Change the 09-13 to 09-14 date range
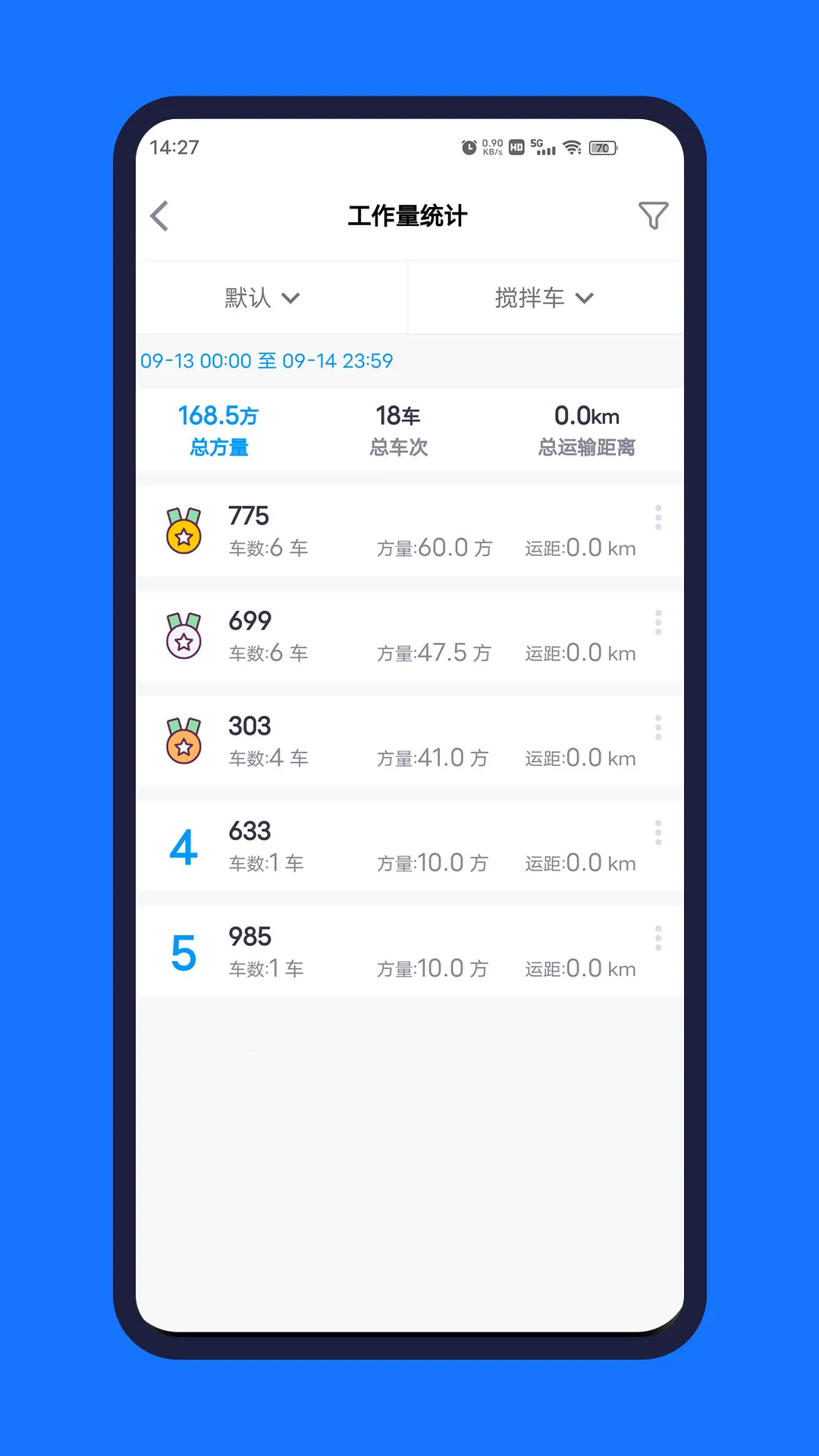Screen dimensions: 819x1456 (267, 361)
